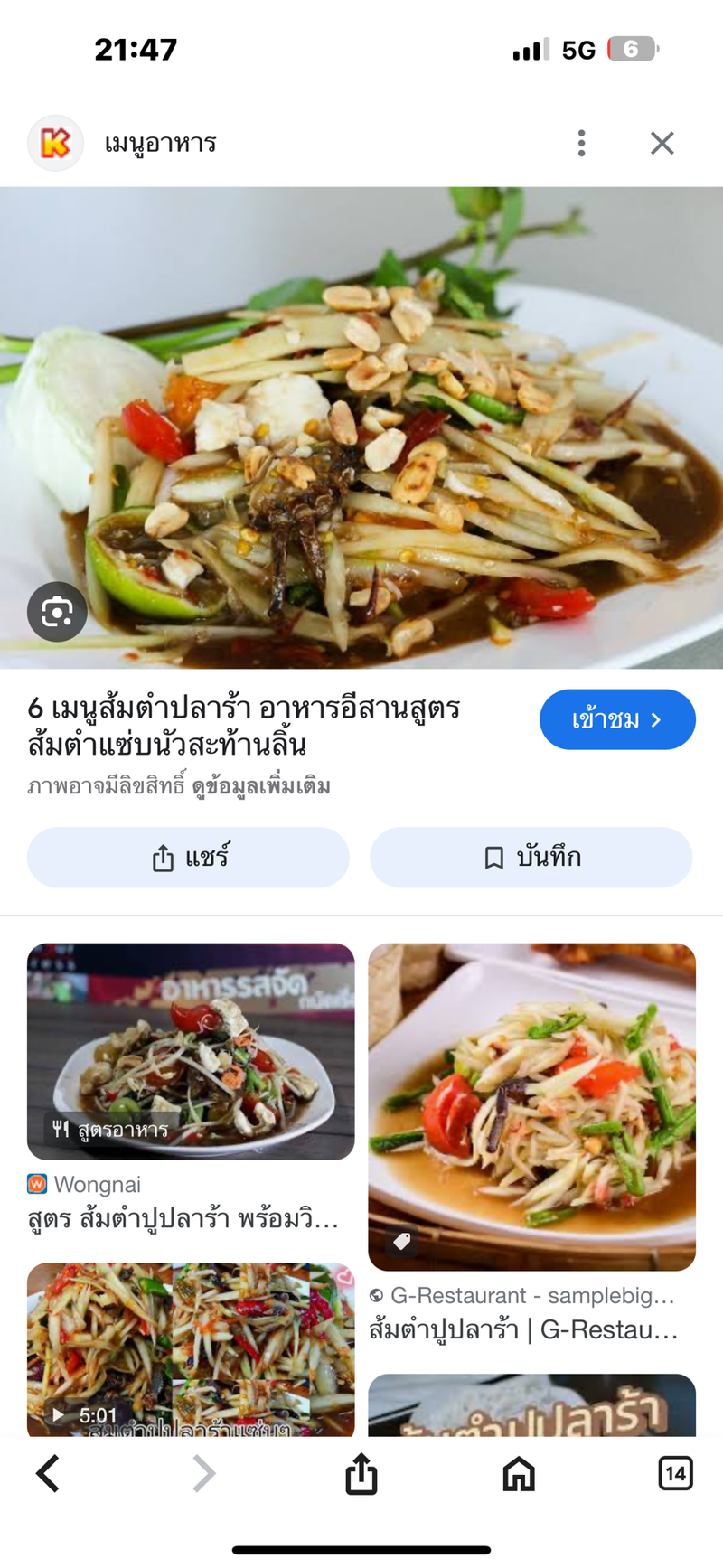Tap the tag icon on the G-Restaurant image
This screenshot has width=723, height=1568.
[400, 1242]
